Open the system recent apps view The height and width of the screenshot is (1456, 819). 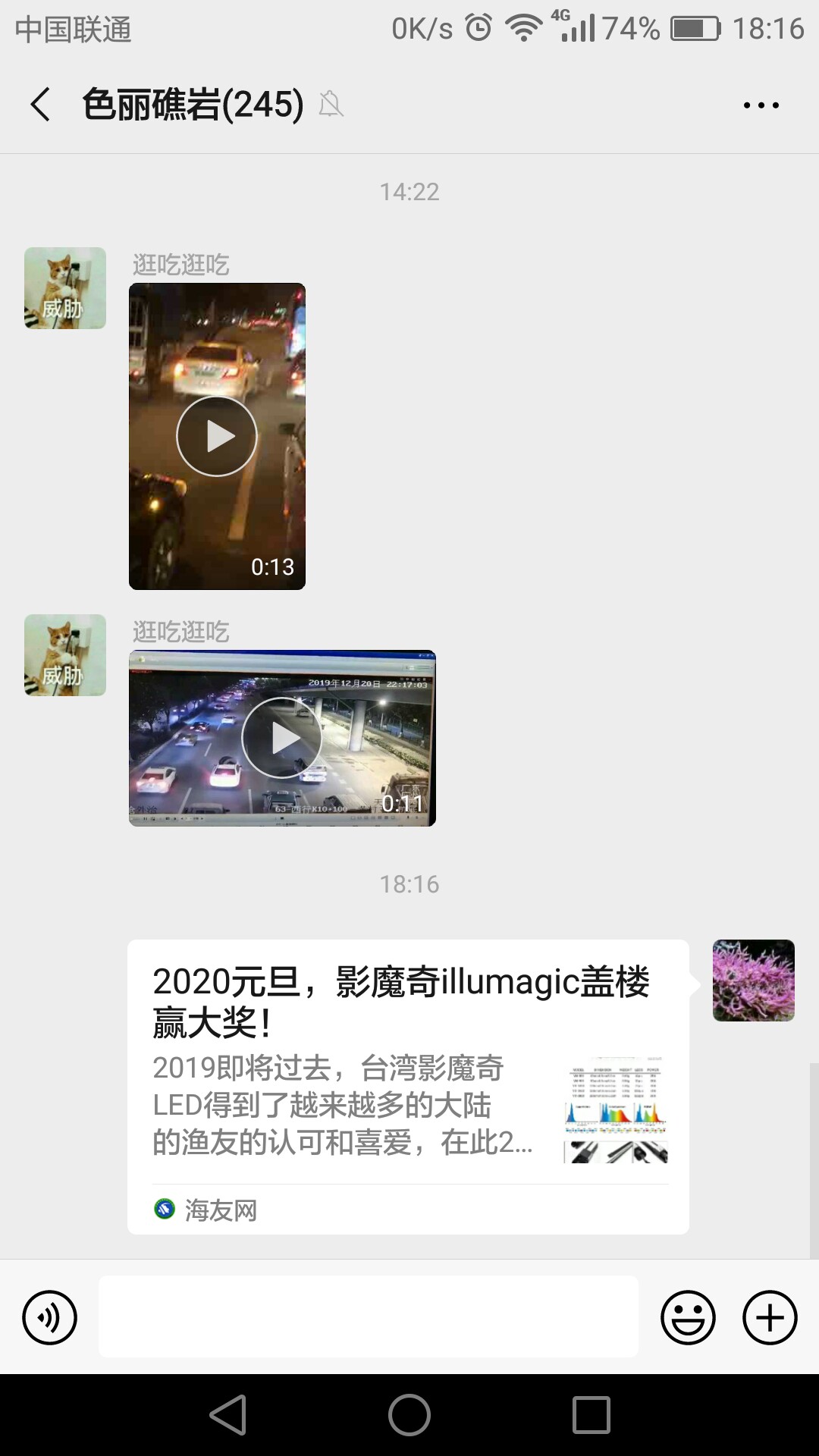click(591, 1415)
